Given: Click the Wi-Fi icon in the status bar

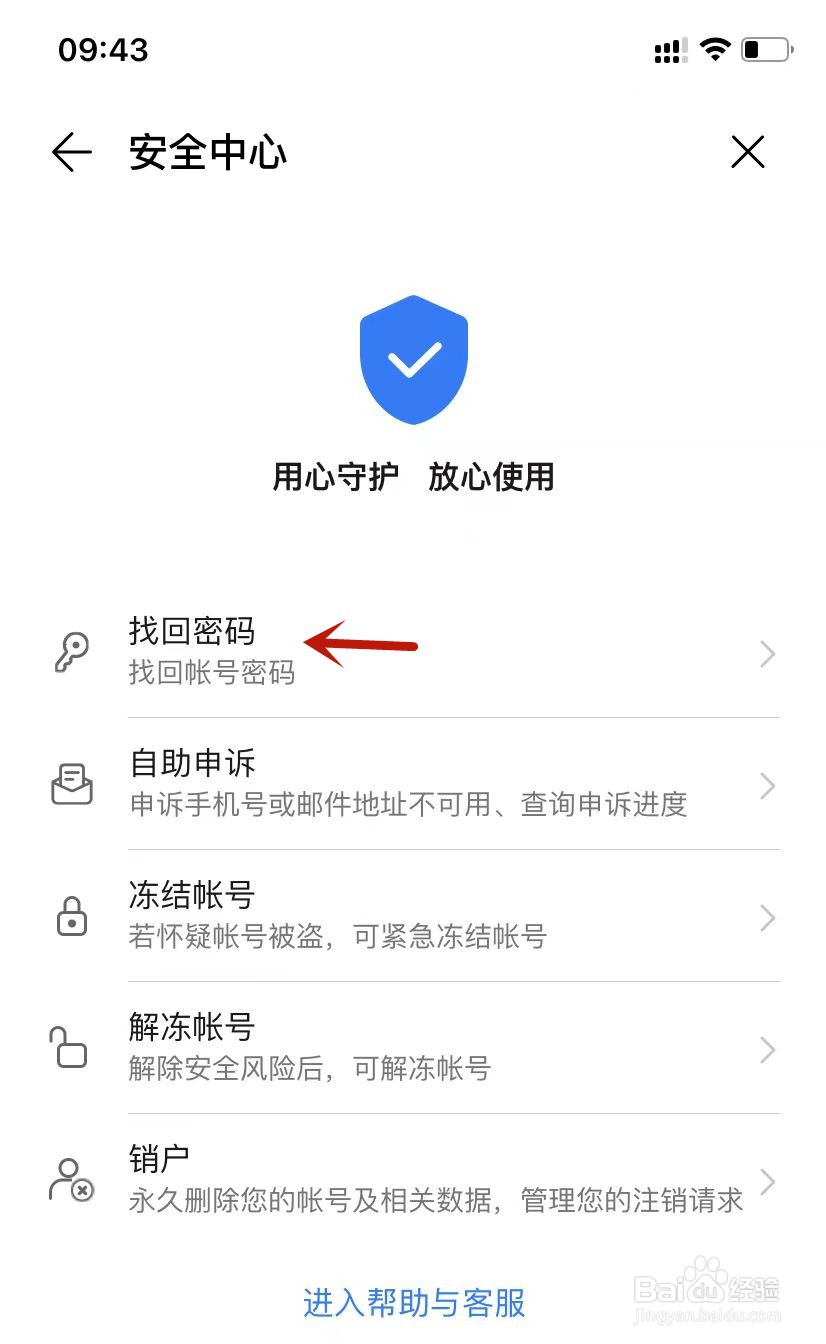Looking at the screenshot, I should pos(714,49).
